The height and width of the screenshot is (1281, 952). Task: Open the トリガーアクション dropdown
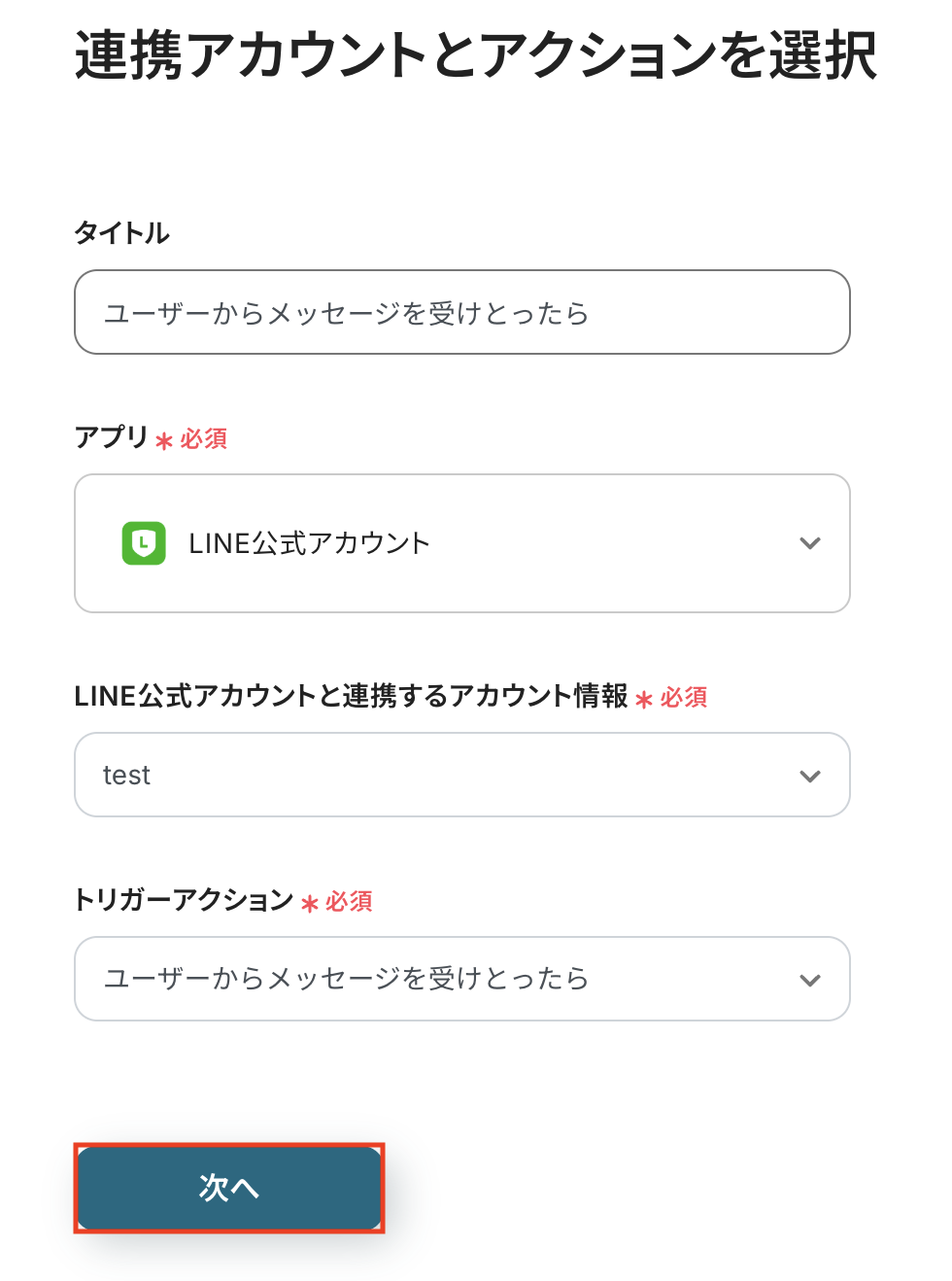coord(461,979)
